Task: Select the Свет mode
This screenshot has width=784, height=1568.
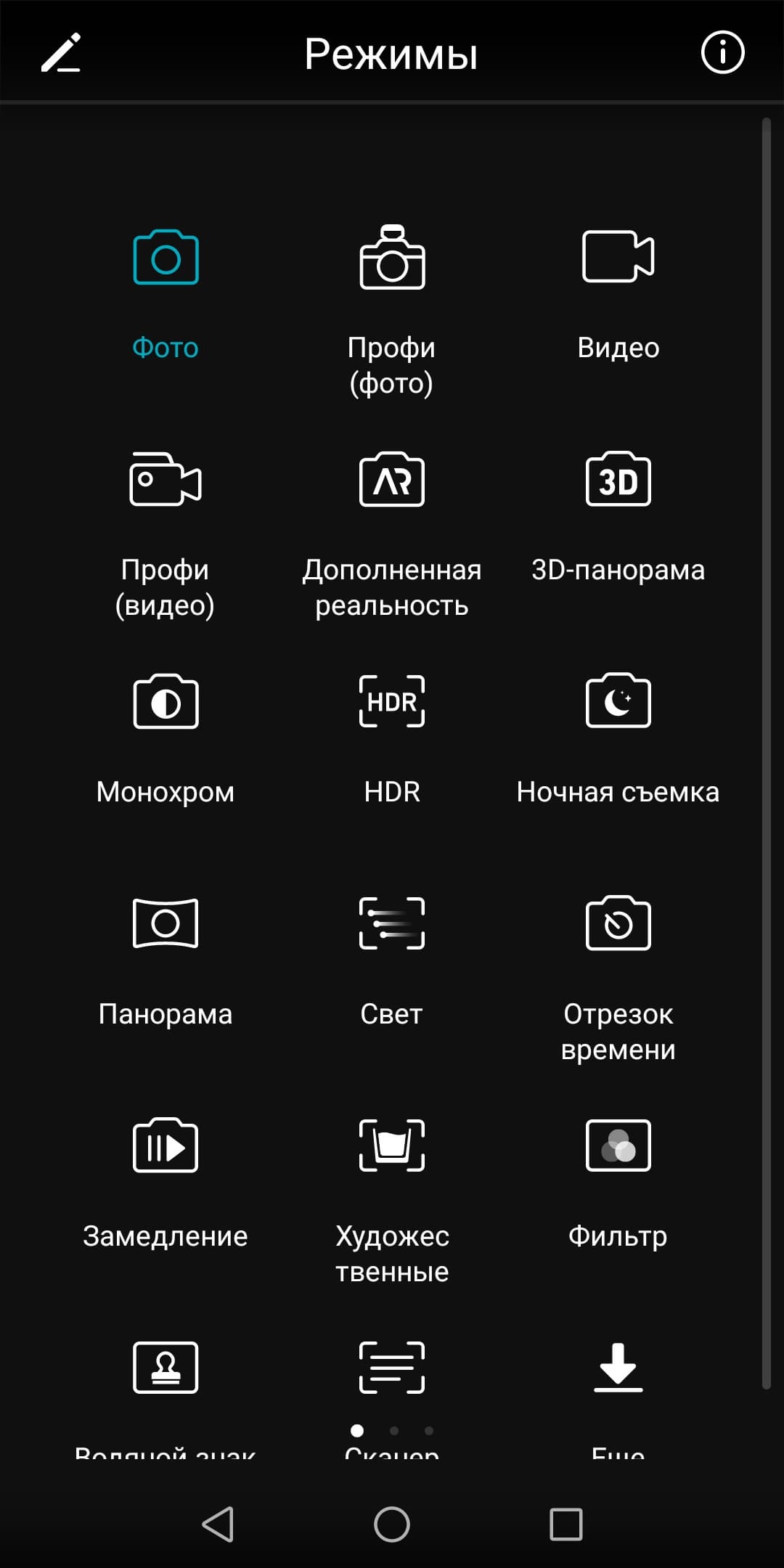Action: 392,925
